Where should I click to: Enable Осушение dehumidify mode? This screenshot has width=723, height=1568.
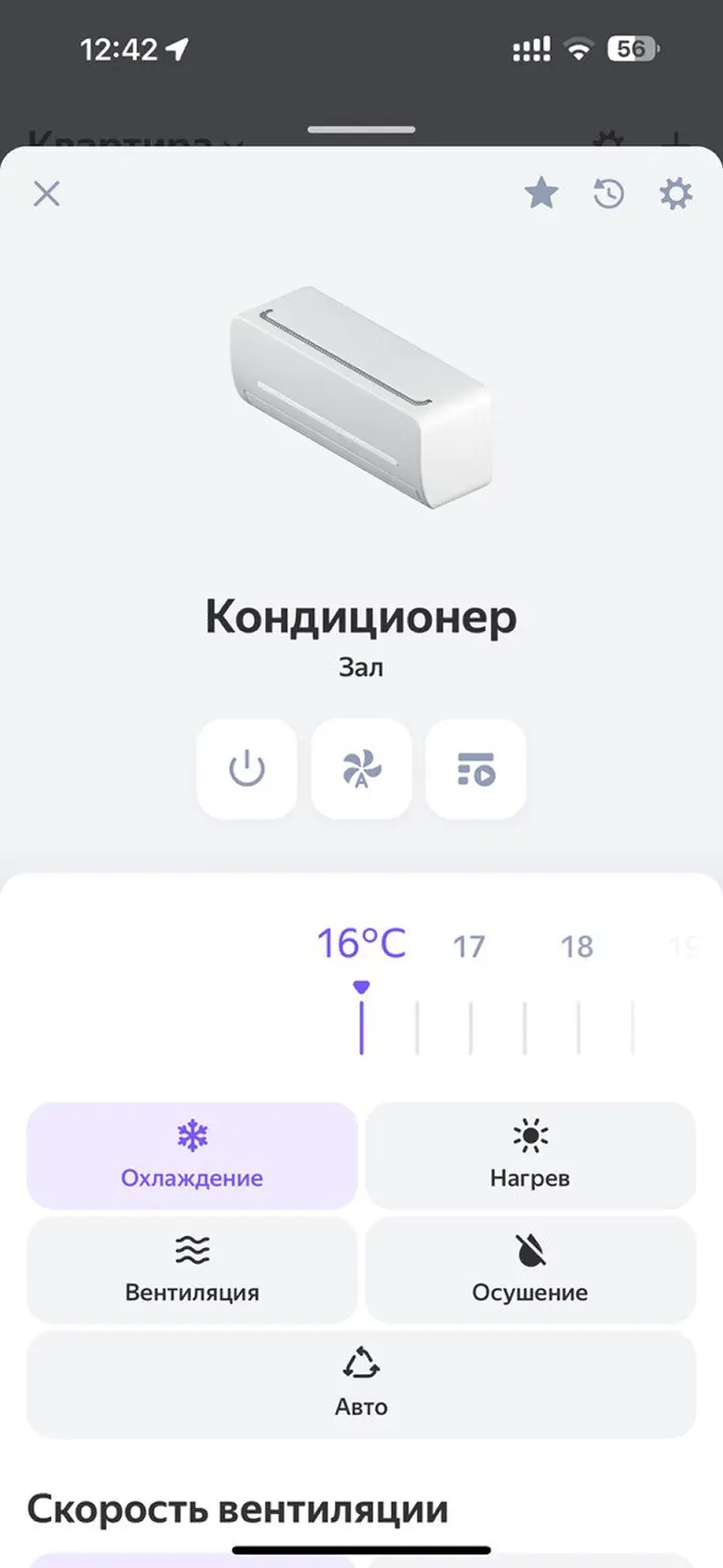tap(530, 1269)
